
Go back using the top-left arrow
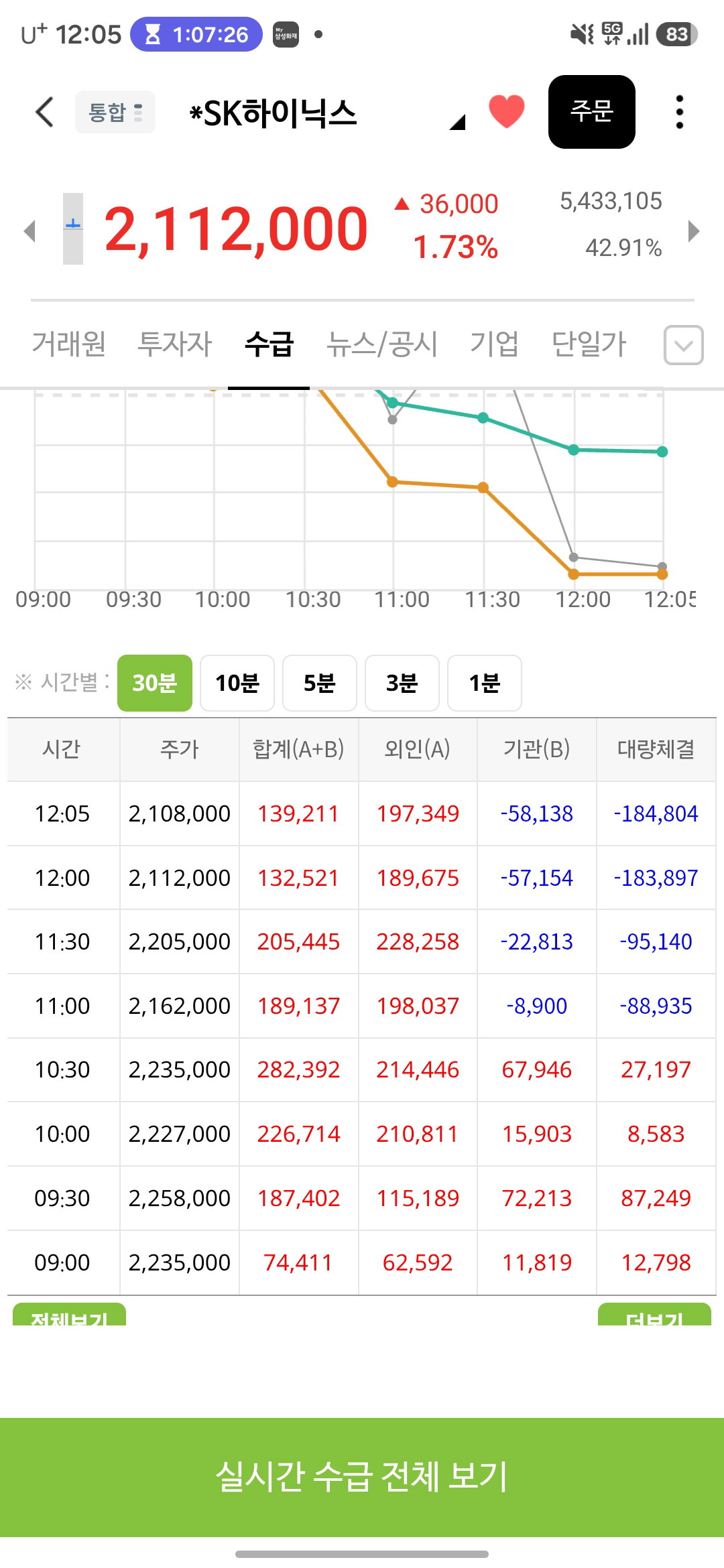[x=44, y=112]
